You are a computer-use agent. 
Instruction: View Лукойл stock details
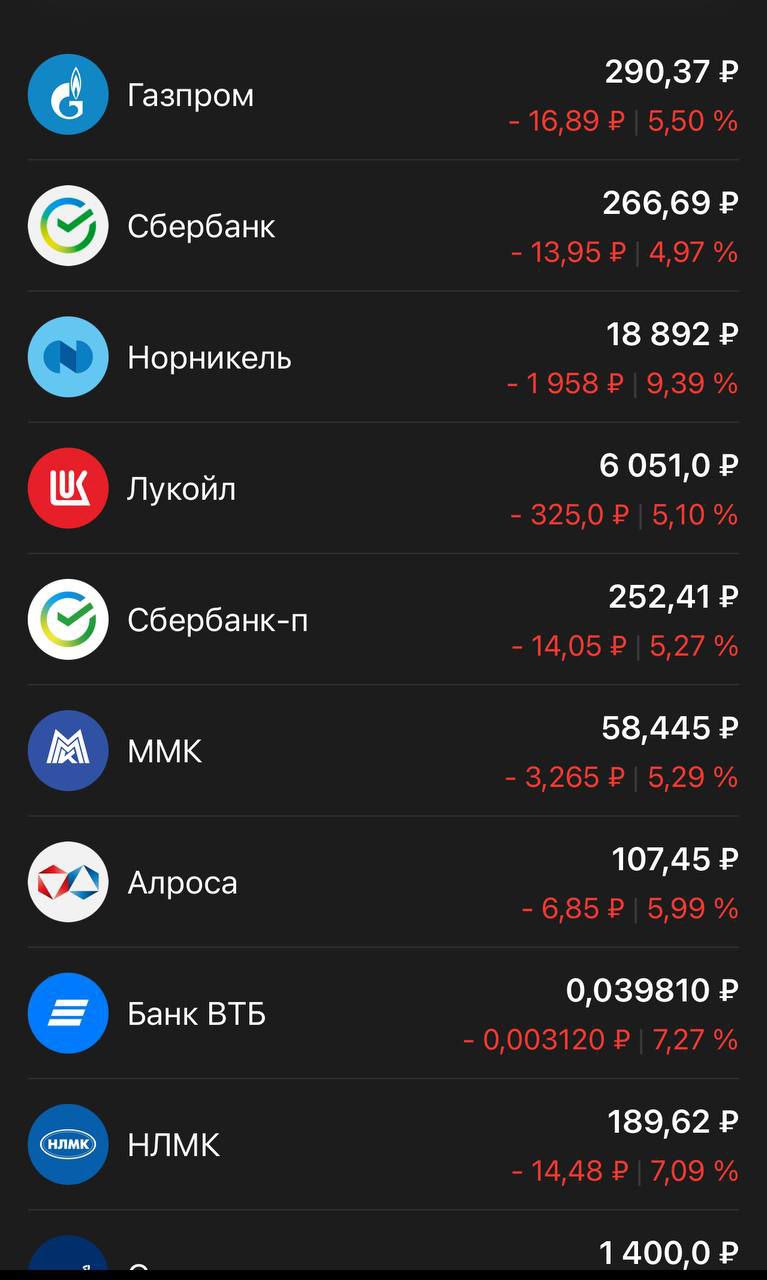pos(383,488)
